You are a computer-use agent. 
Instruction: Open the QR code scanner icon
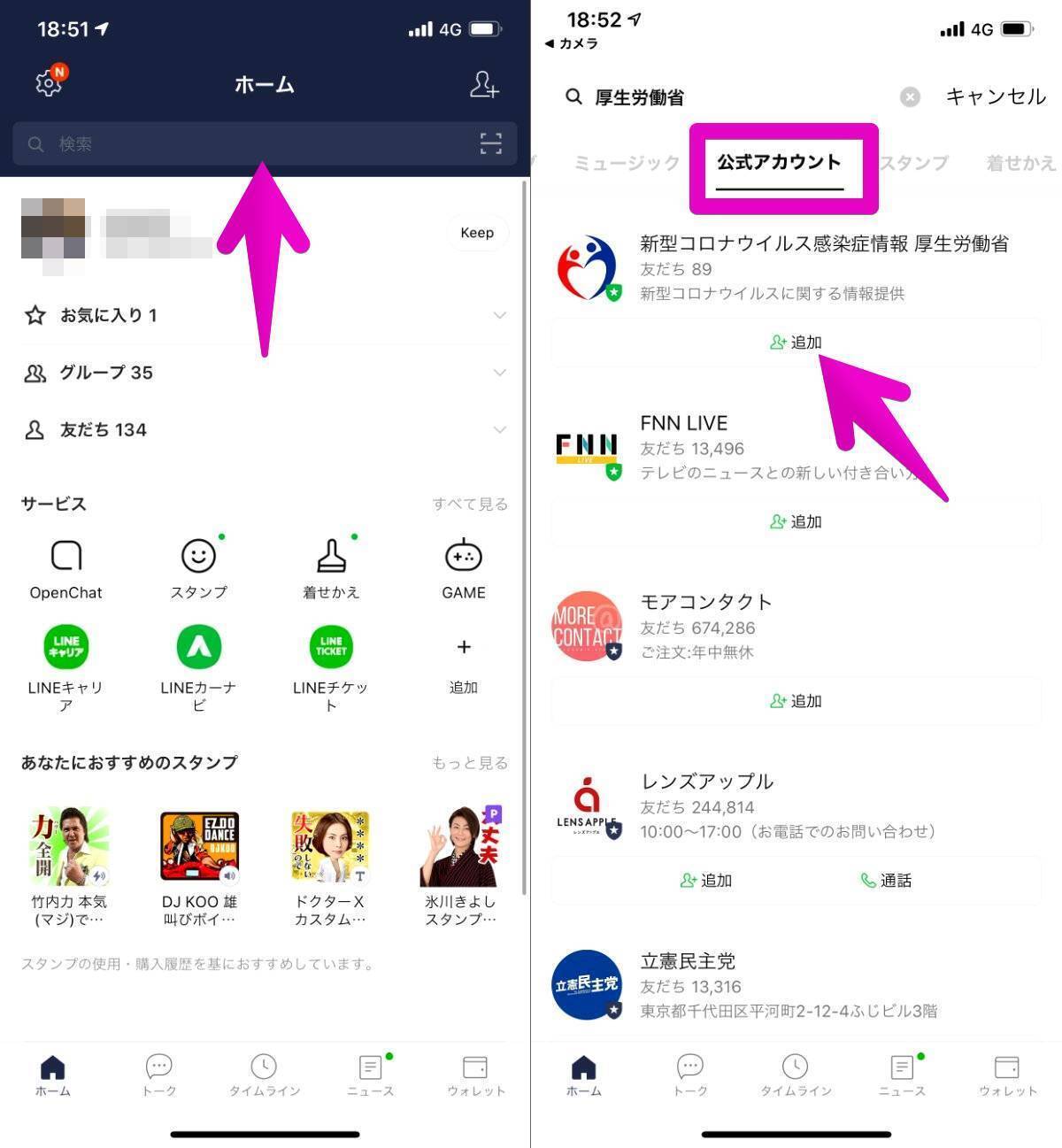(490, 143)
